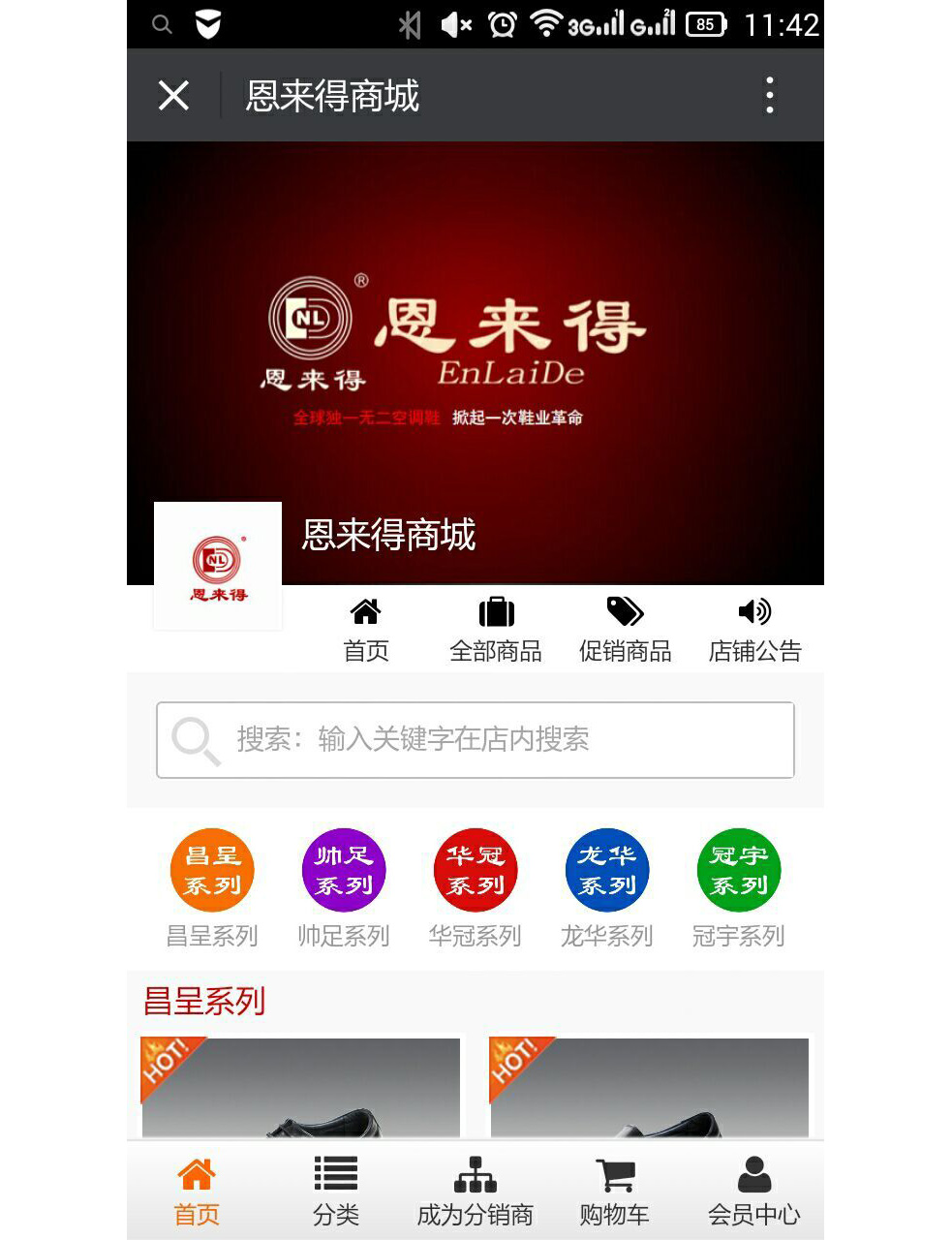Viewport: 952px width, 1240px height.
Task: Select the 冠宇系列 category circle
Action: [x=739, y=870]
